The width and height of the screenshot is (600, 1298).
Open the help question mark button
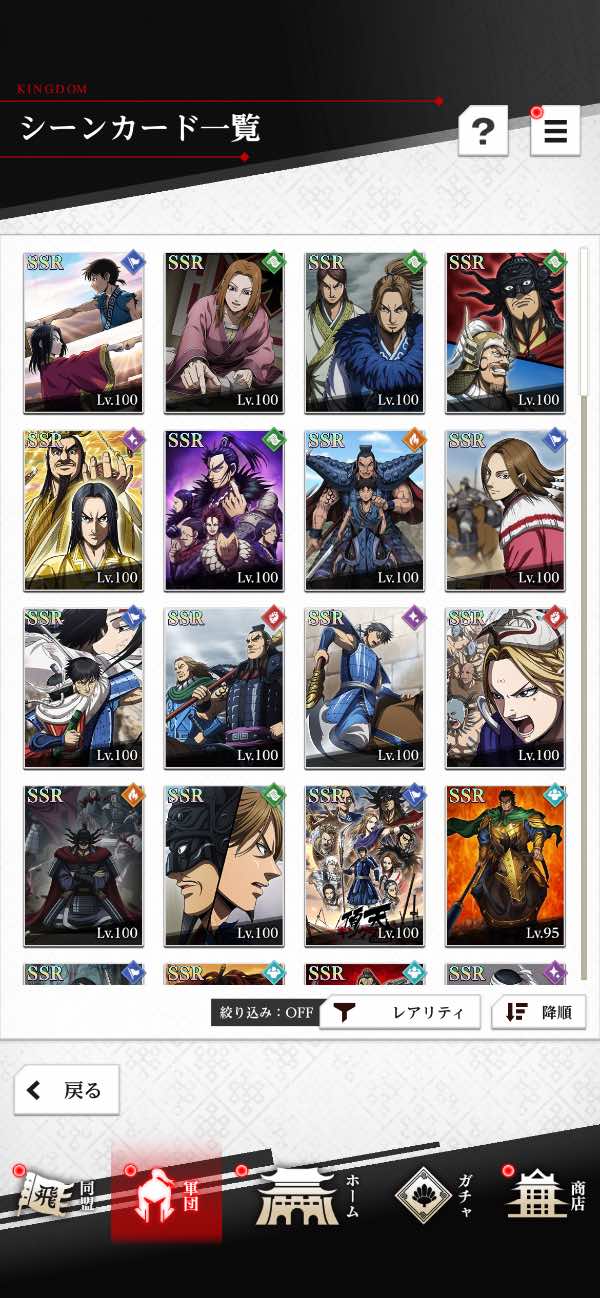pos(483,131)
